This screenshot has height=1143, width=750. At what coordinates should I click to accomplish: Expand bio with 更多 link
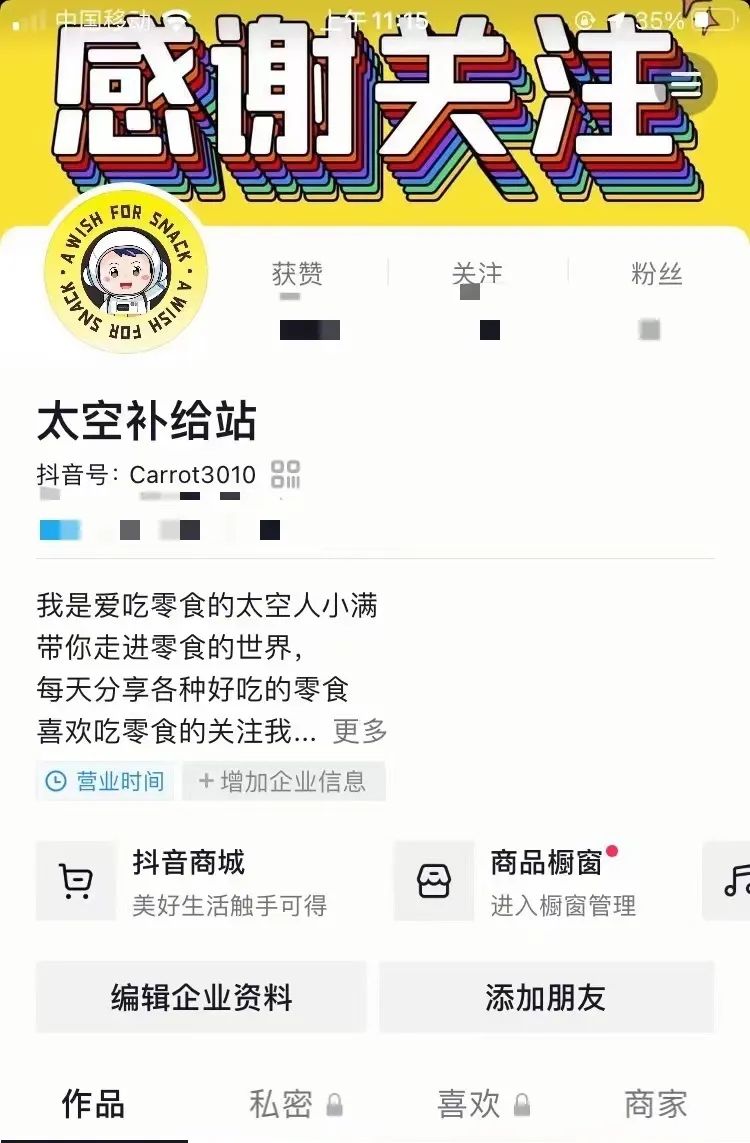(360, 731)
